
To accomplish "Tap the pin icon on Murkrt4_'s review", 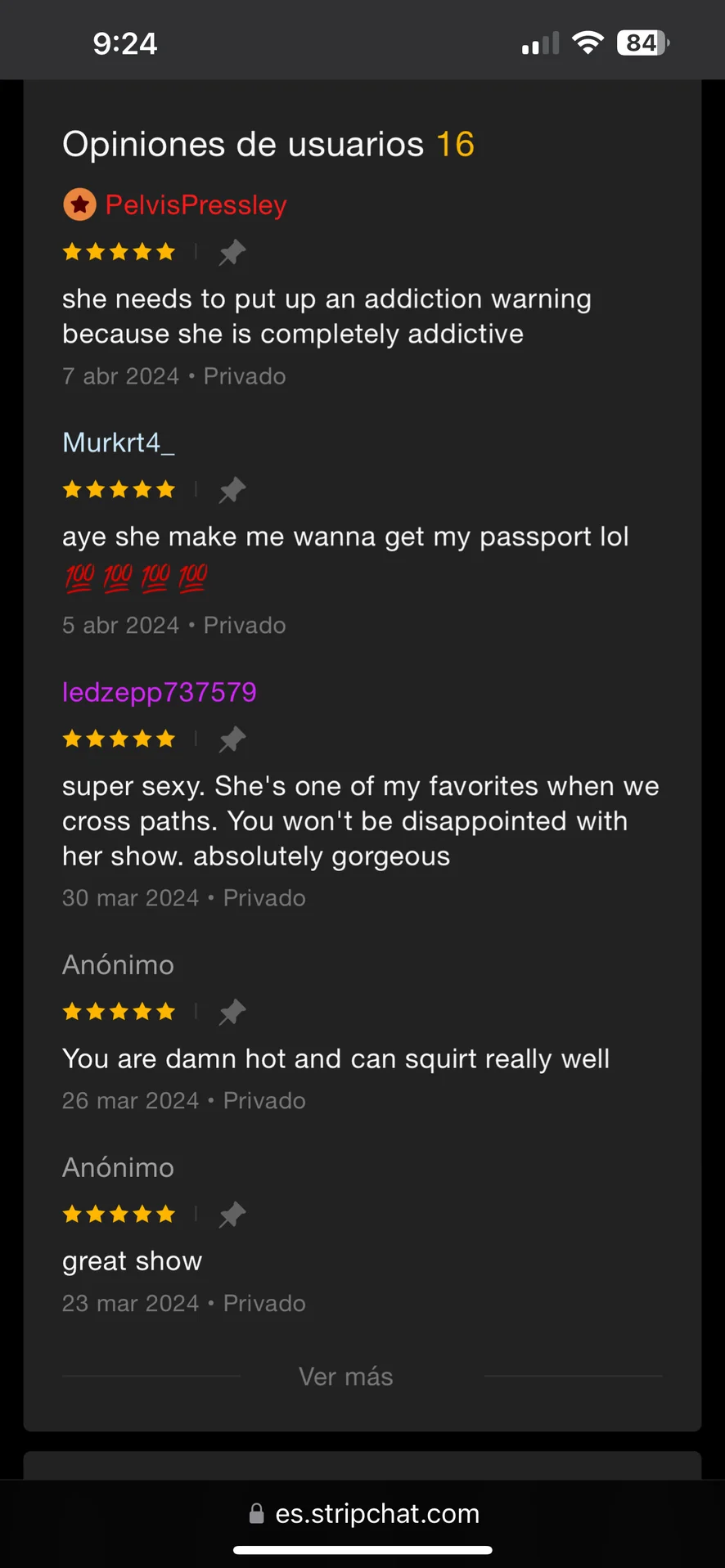I will coord(232,490).
